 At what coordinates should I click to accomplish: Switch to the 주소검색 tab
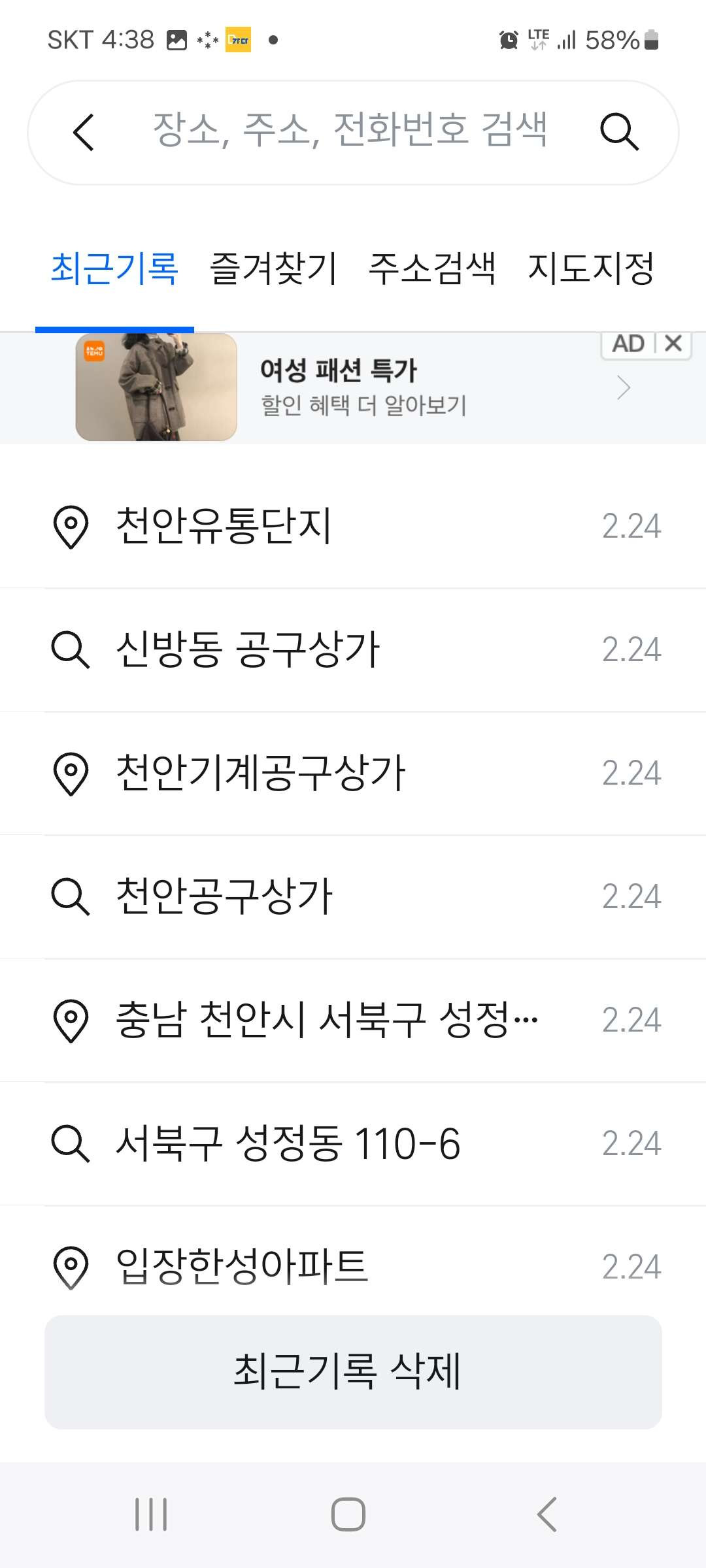tap(432, 269)
